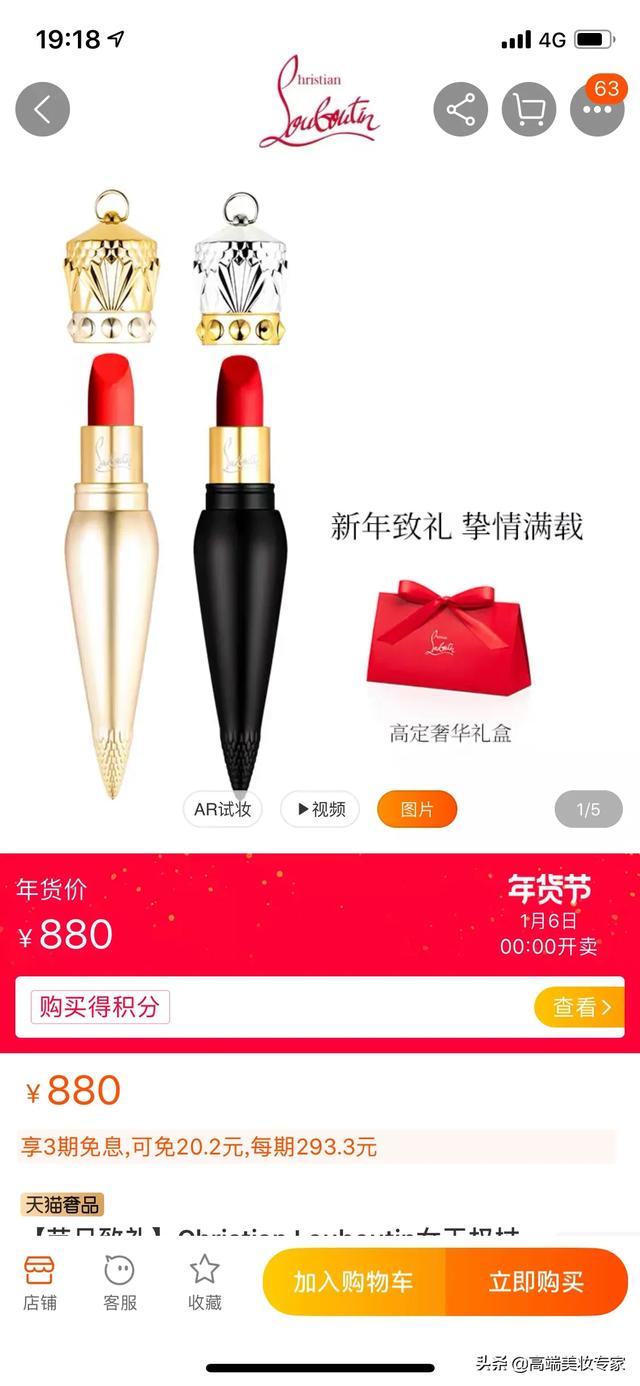
Task: Open the more options menu
Action: click(x=597, y=109)
